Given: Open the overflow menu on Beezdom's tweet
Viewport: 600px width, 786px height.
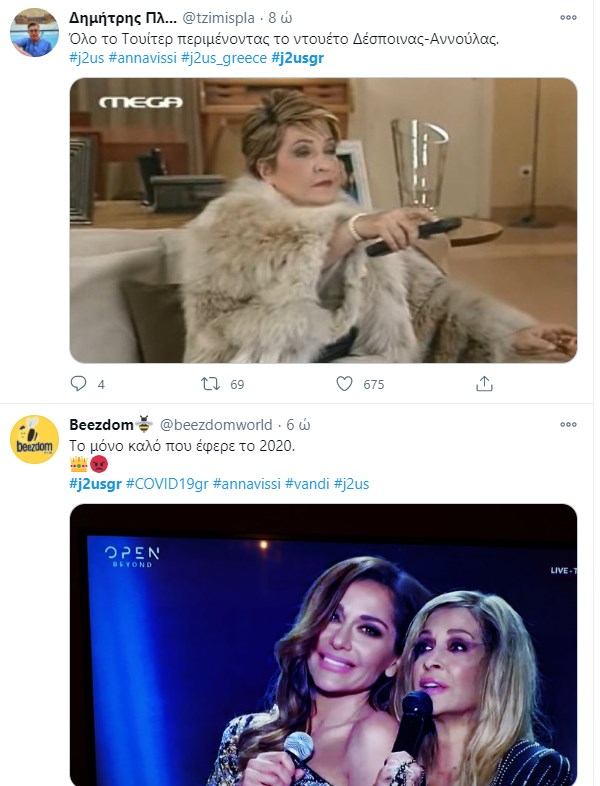Looking at the screenshot, I should coord(568,424).
